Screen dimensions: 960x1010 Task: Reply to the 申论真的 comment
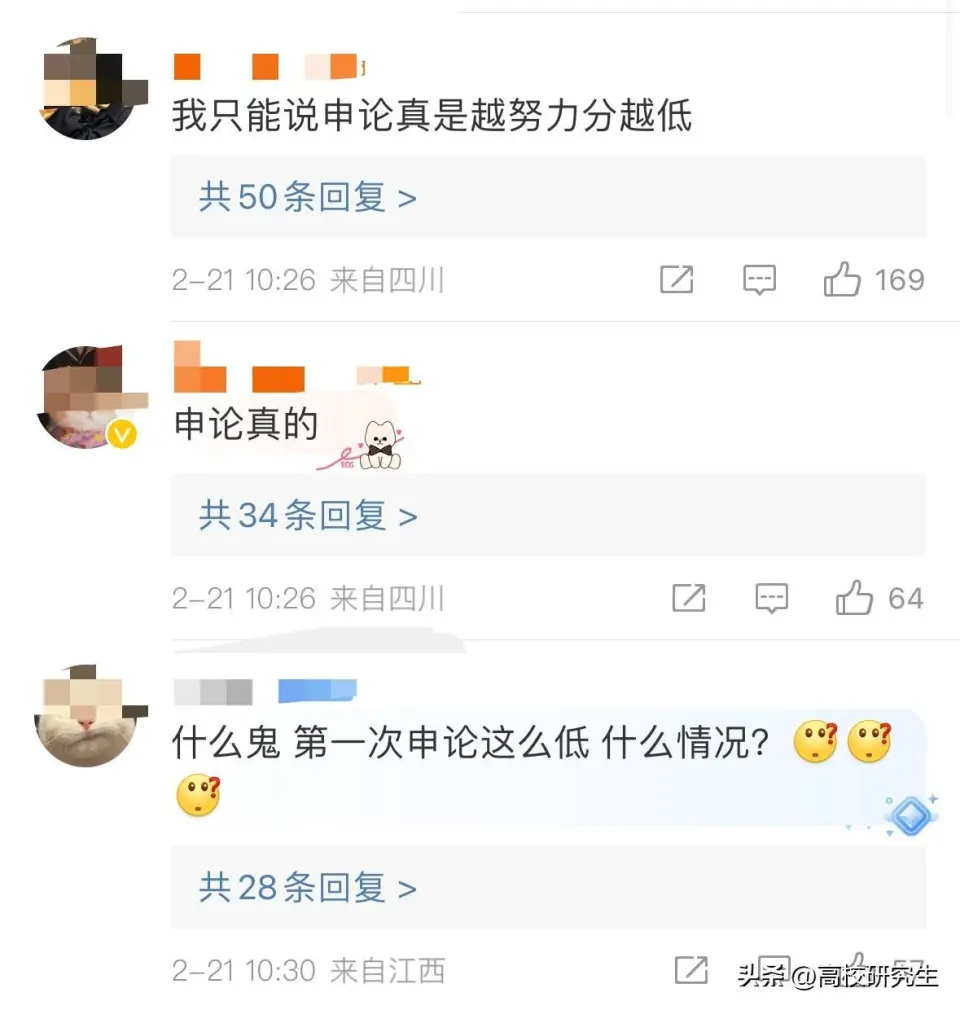point(771,599)
